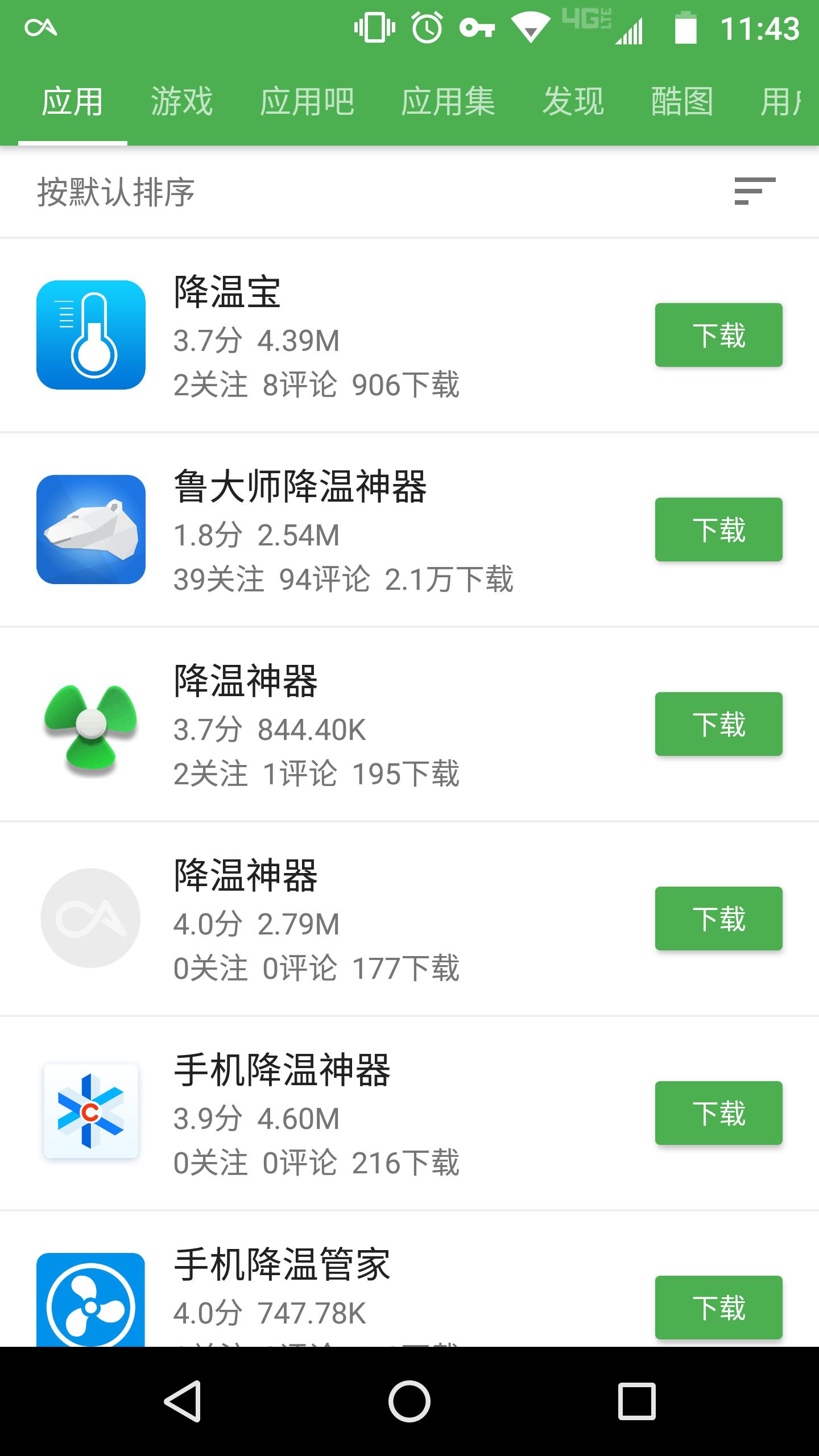The width and height of the screenshot is (819, 1456).
Task: Switch to the 游戏 tab
Action: click(182, 102)
